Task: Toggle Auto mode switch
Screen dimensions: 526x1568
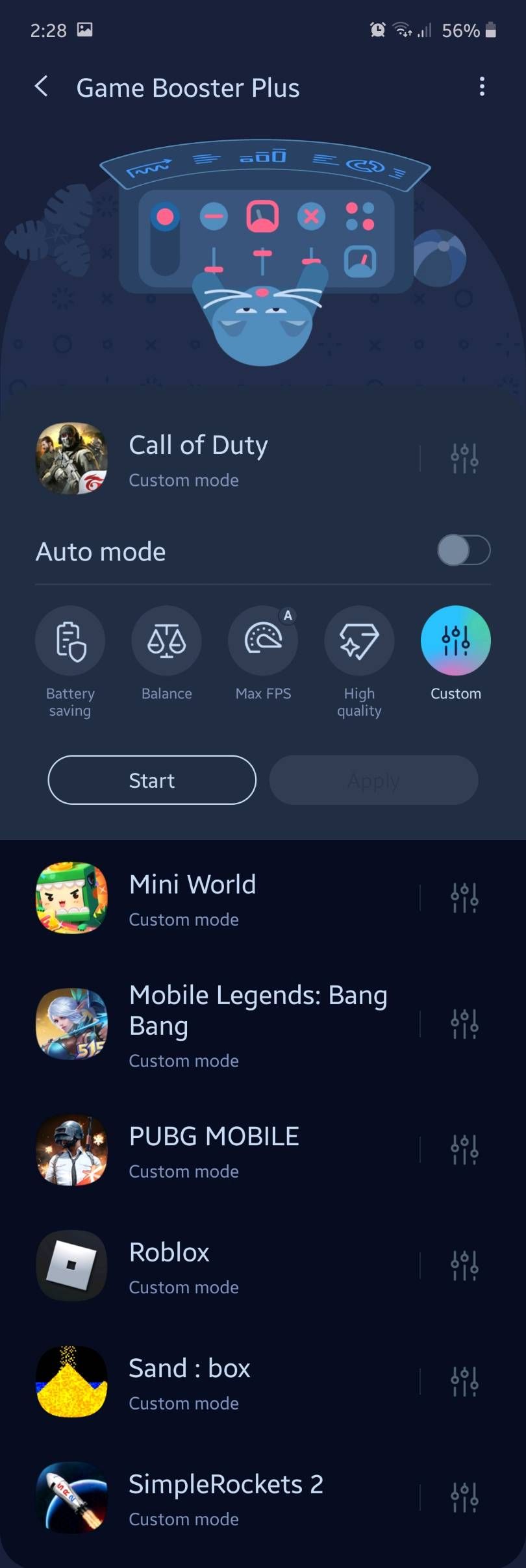Action: [464, 551]
